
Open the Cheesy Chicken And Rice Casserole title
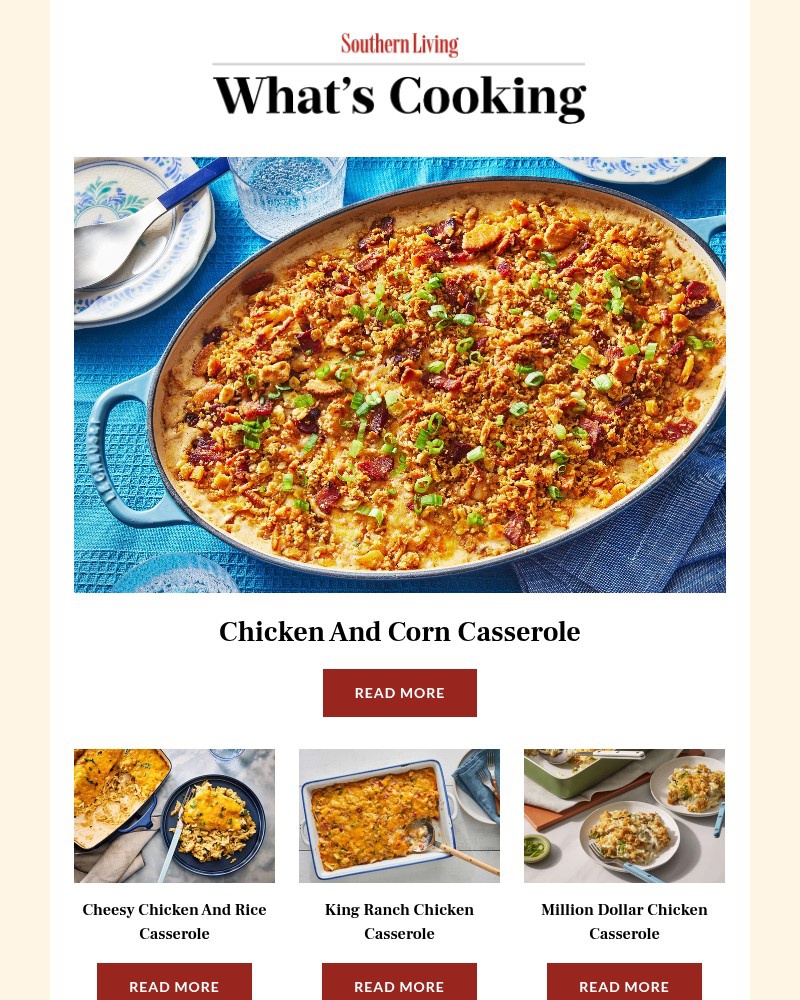click(174, 921)
